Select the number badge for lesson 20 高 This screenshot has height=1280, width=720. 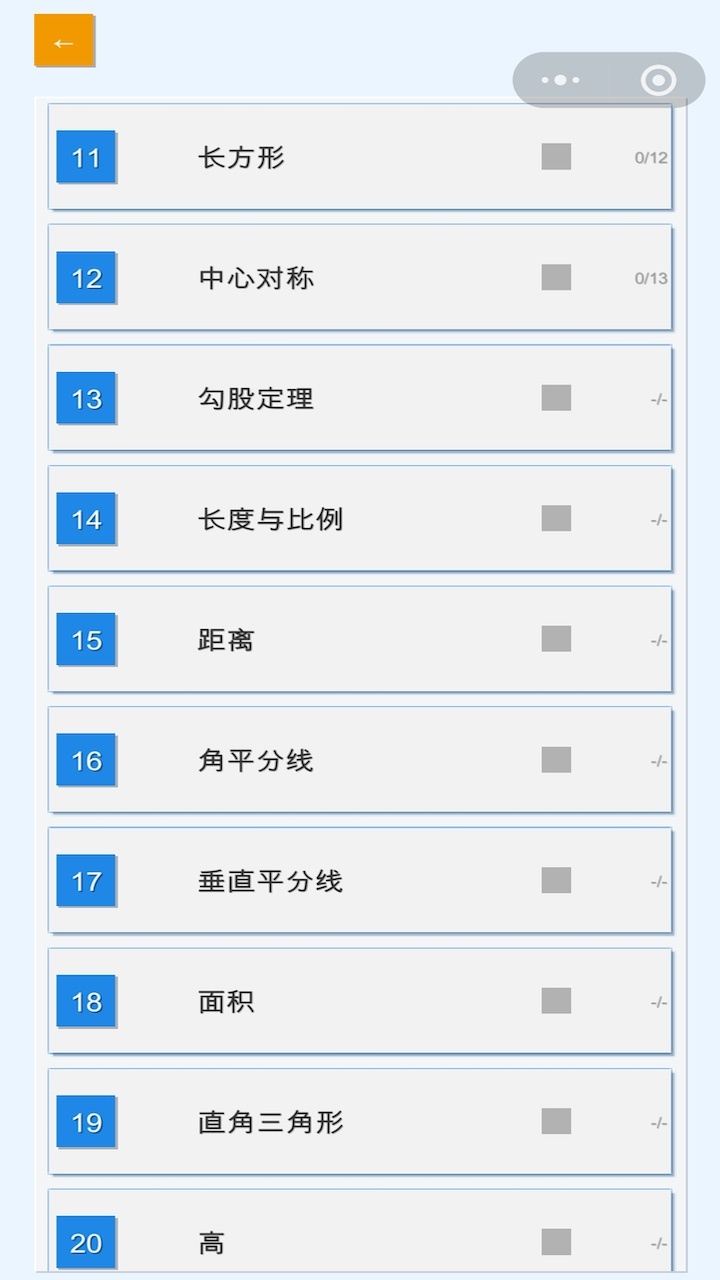pyautogui.click(x=86, y=1242)
